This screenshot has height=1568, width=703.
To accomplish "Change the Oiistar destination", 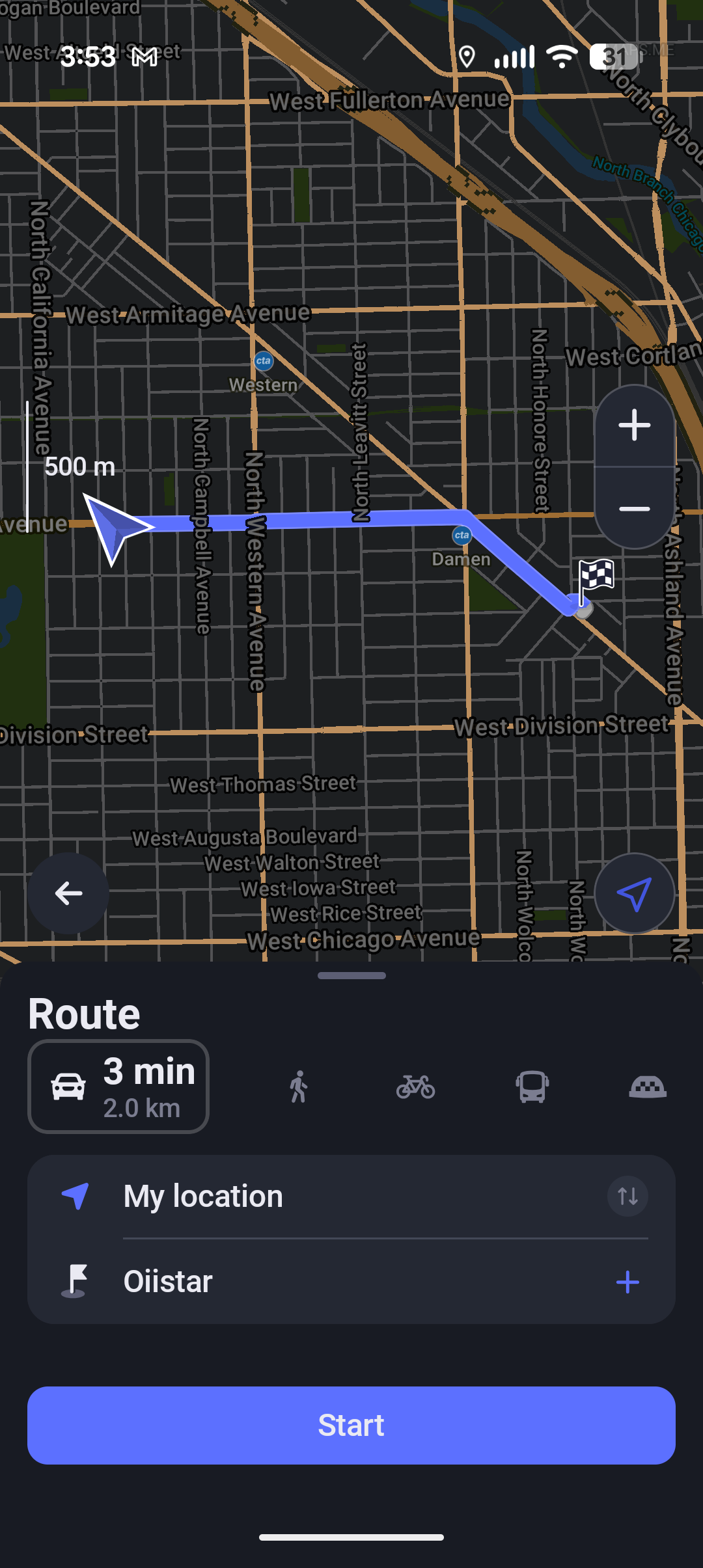I will click(325, 1282).
